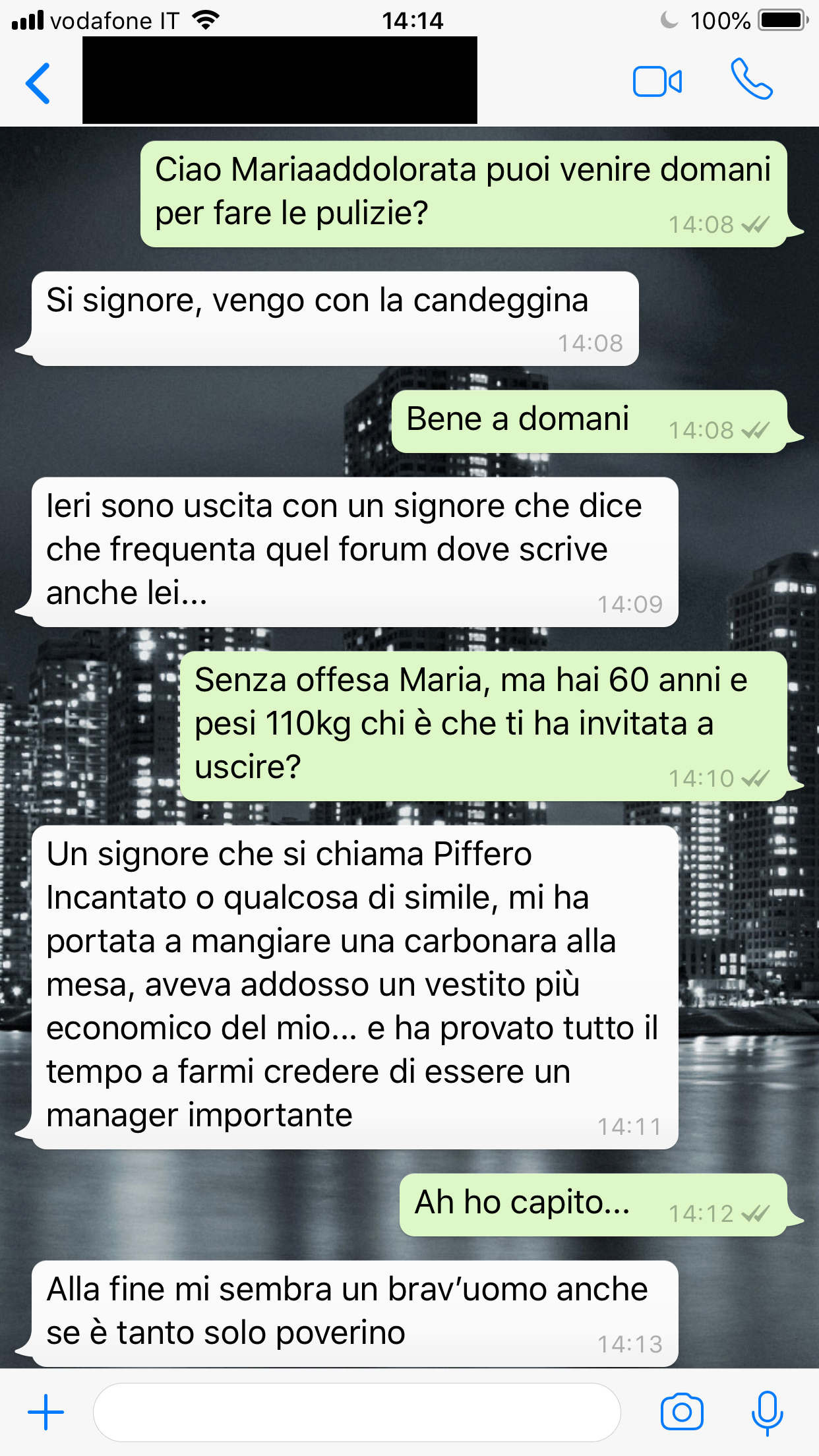The width and height of the screenshot is (819, 1456).
Task: Start a voice call
Action: point(751,79)
